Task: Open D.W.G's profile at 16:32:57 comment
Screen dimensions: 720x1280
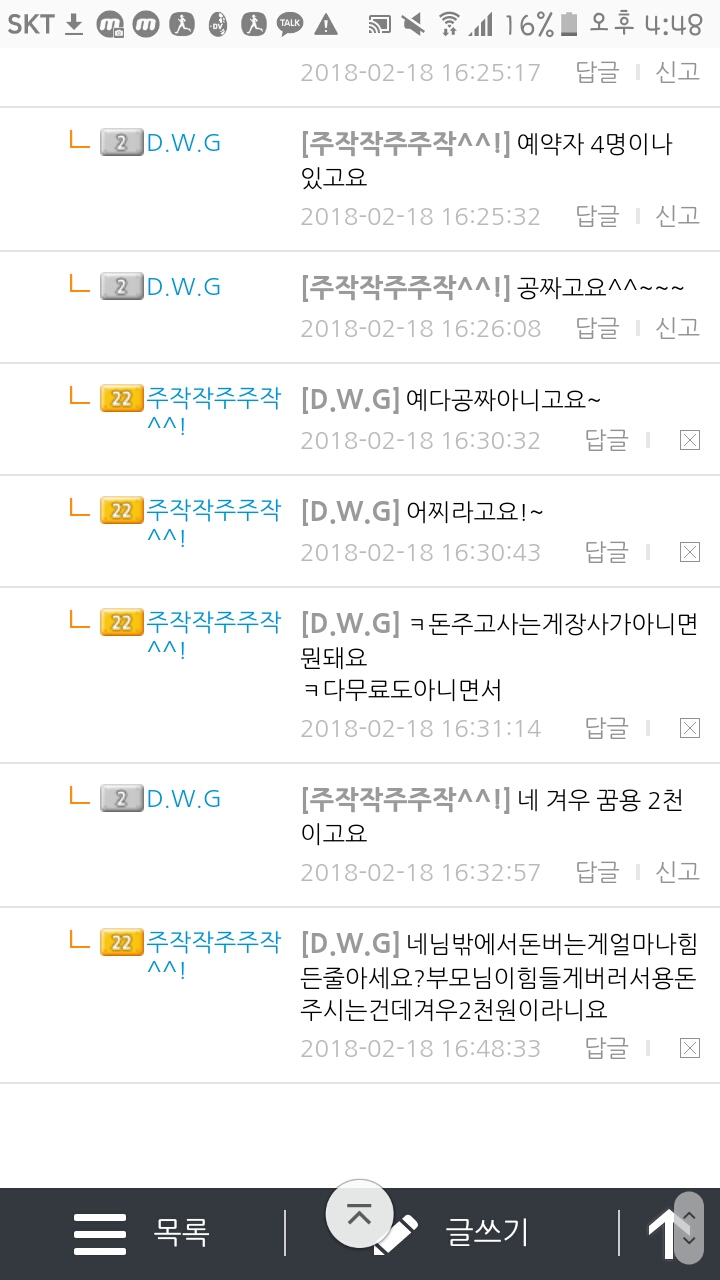Action: [183, 799]
